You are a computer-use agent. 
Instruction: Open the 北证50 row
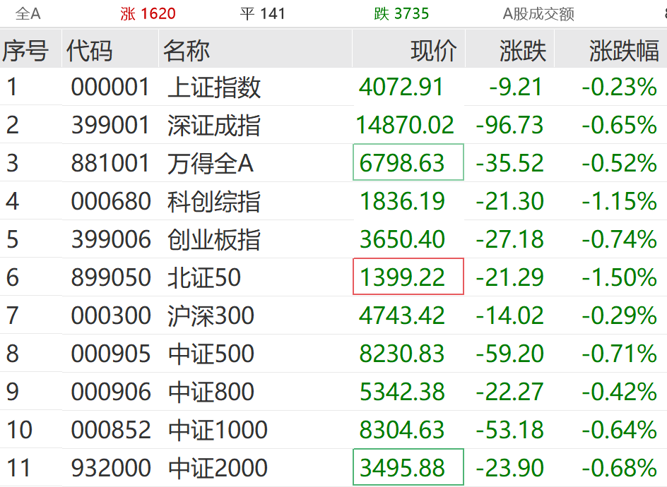coord(204,277)
